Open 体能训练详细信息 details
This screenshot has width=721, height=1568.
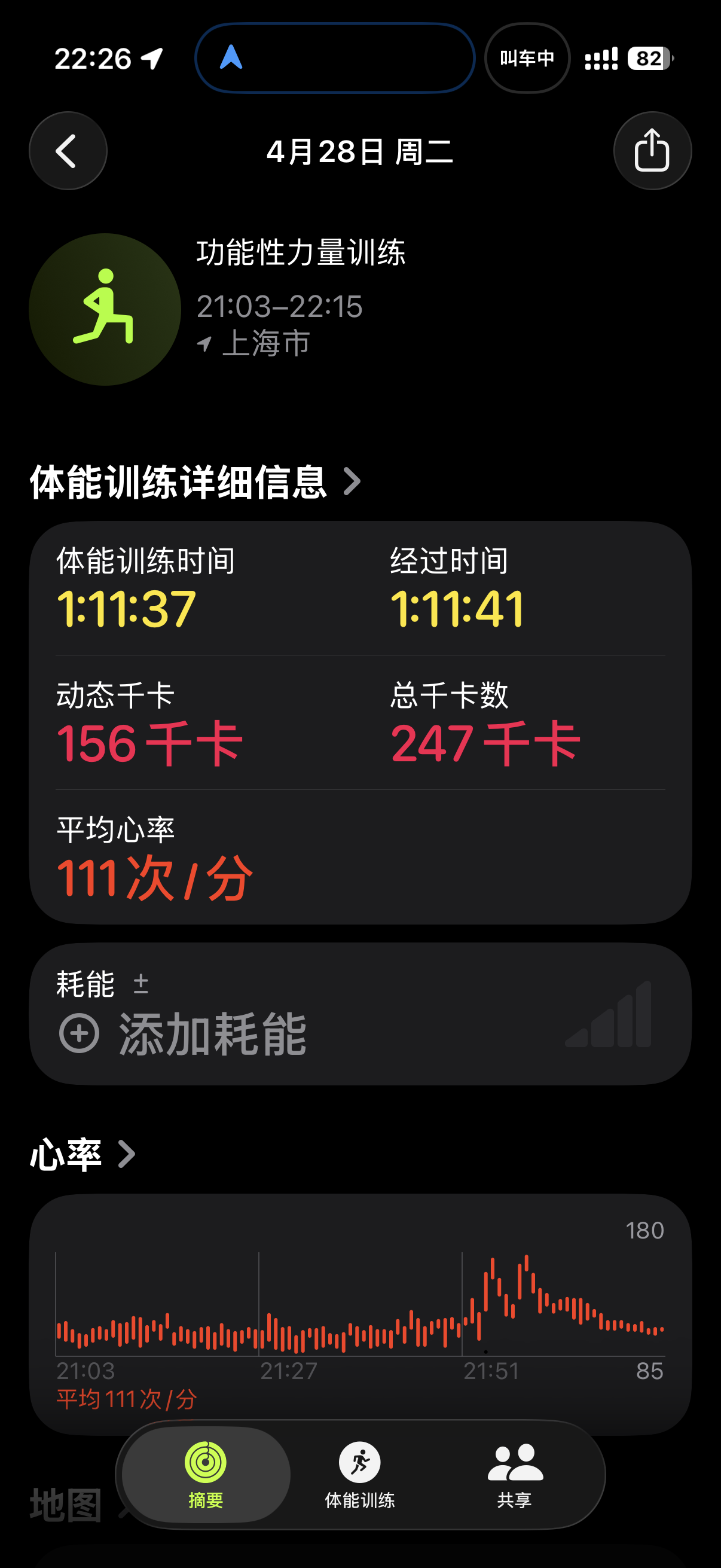pyautogui.click(x=195, y=481)
